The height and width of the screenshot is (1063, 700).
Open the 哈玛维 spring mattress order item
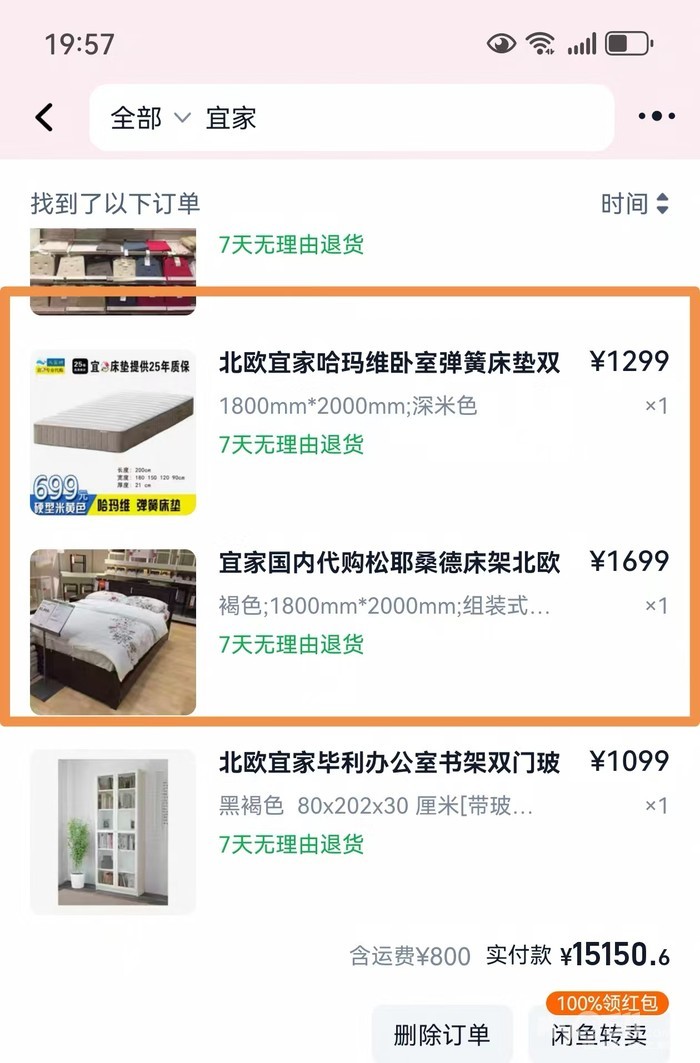(389, 362)
